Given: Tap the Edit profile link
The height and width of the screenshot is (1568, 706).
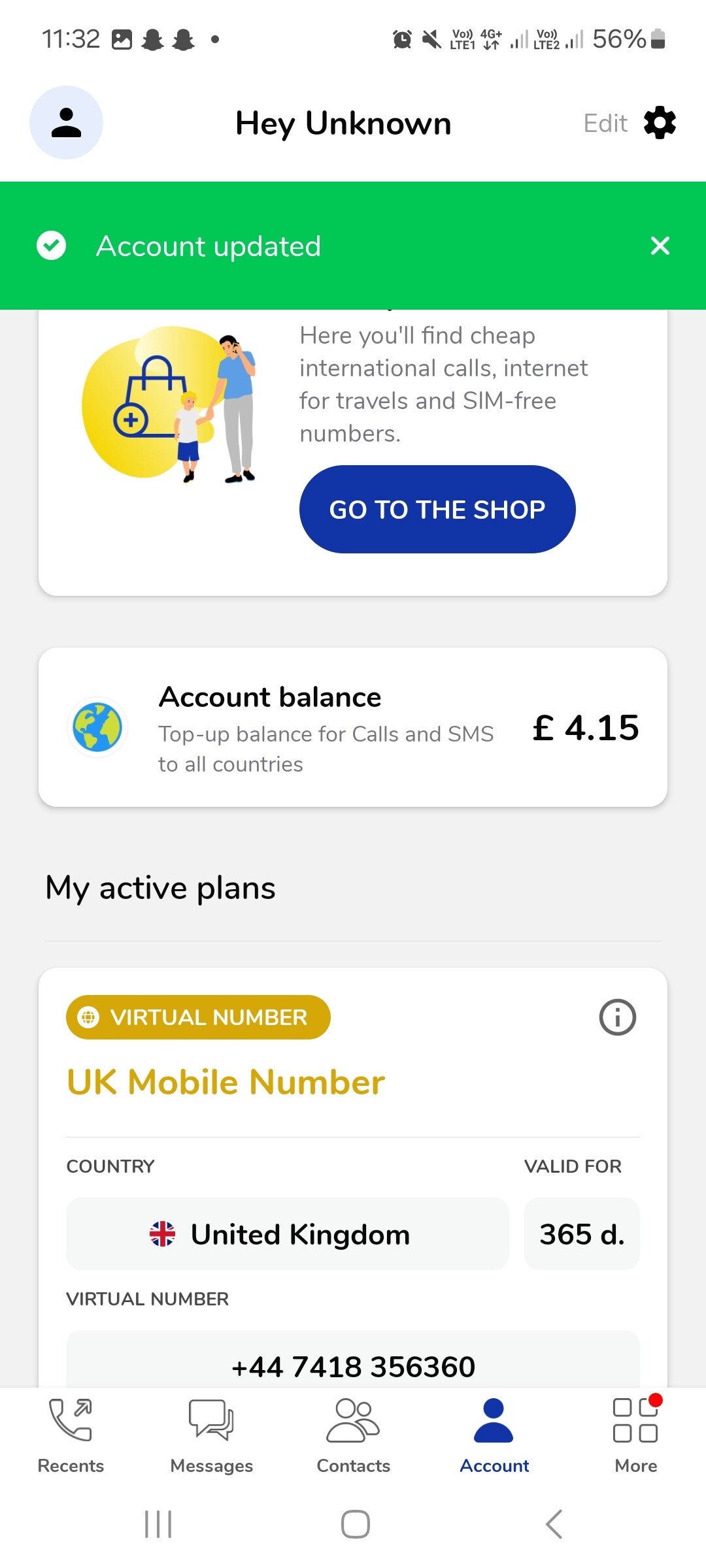Looking at the screenshot, I should [x=605, y=123].
